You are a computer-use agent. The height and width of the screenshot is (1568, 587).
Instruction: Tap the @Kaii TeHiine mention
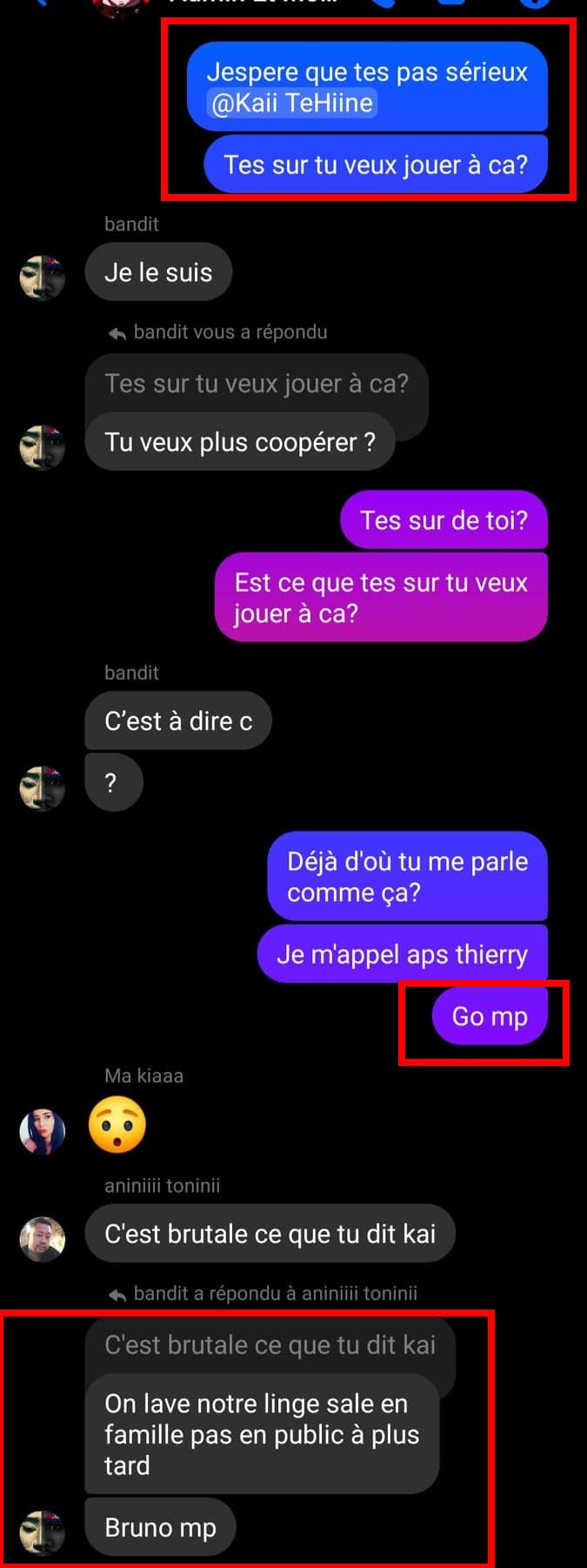(292, 104)
